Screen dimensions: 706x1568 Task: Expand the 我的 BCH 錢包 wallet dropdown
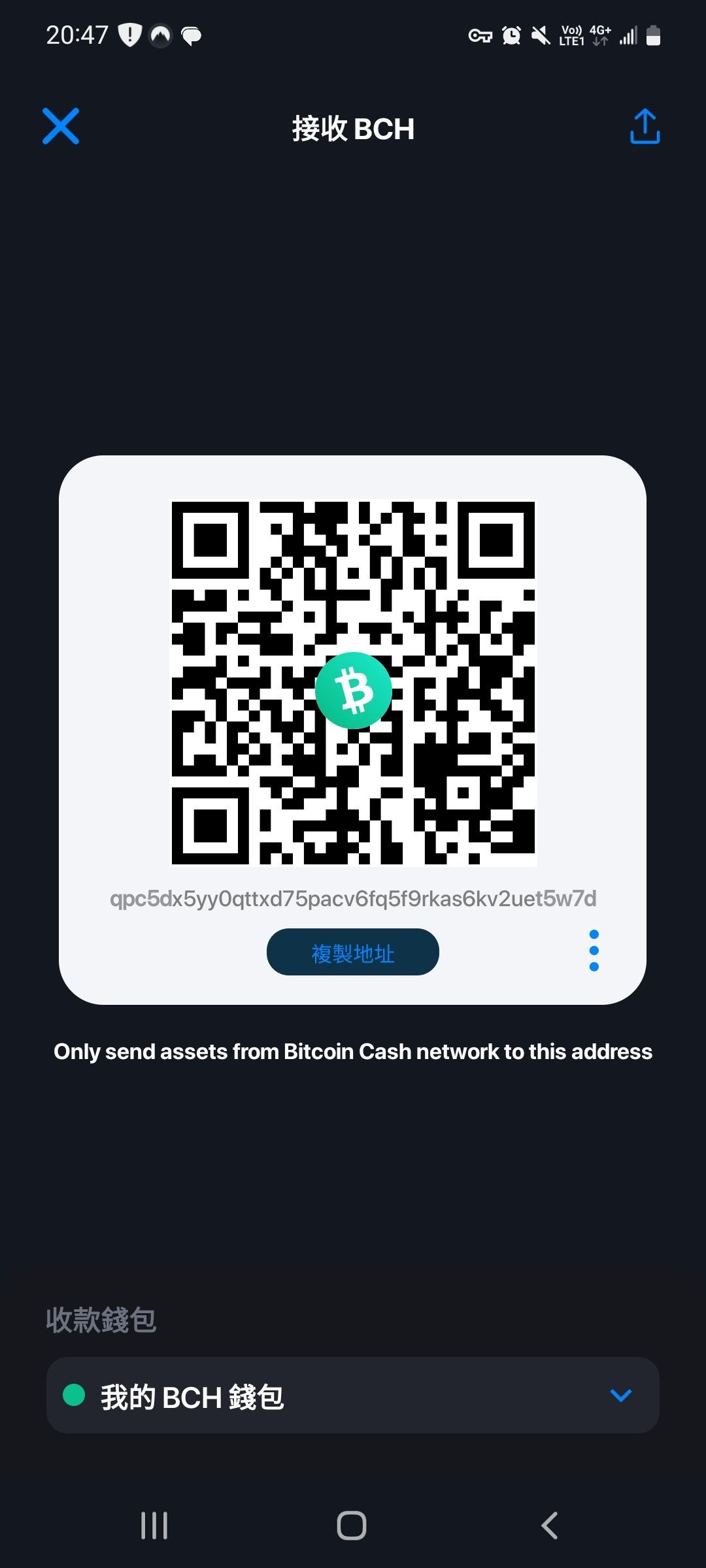[x=620, y=1395]
